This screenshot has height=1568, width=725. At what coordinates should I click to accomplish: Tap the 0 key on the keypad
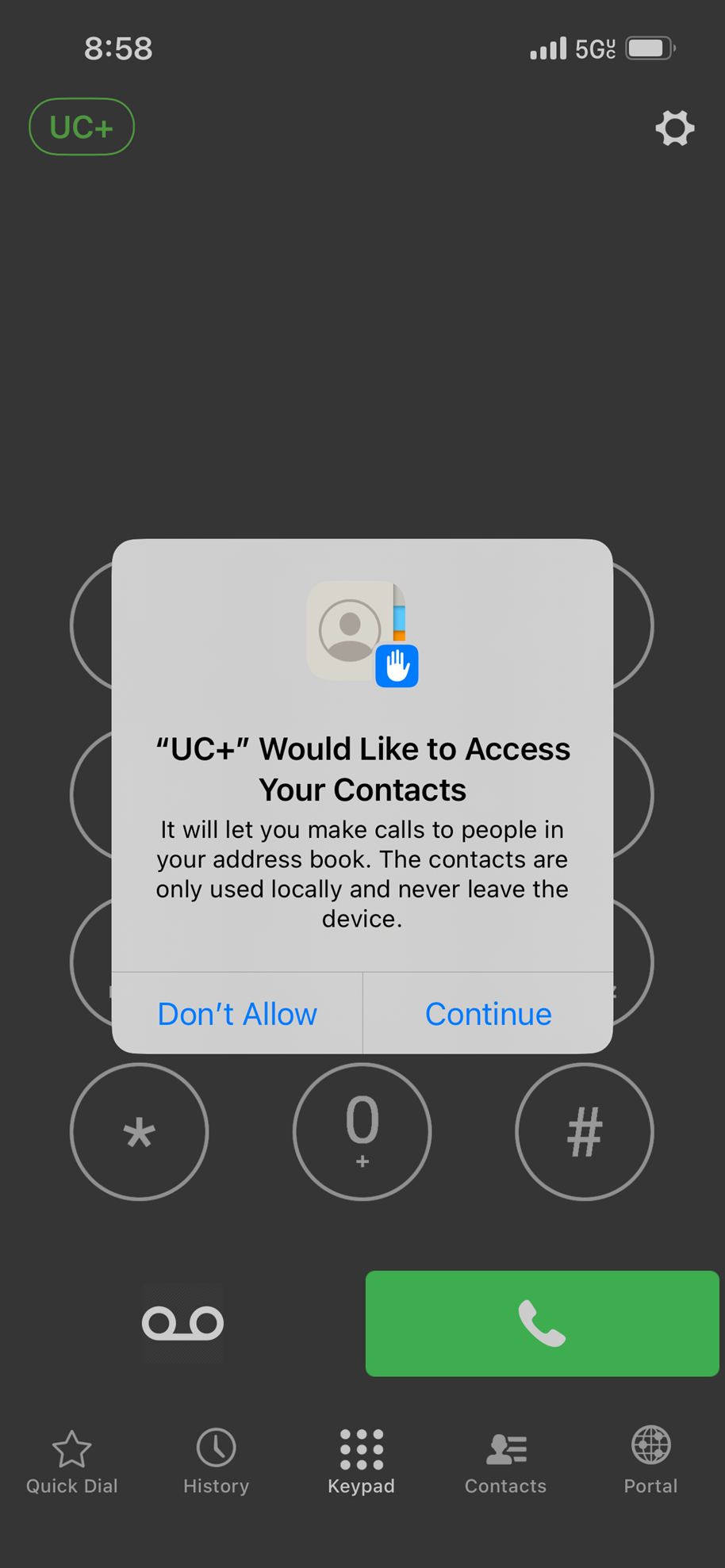(x=362, y=1131)
